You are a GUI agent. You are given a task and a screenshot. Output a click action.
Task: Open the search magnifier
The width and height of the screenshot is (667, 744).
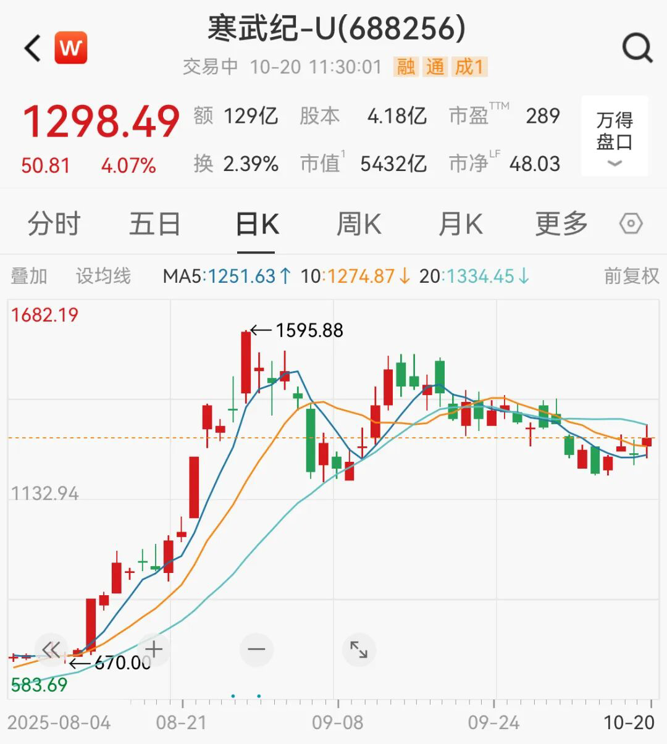(x=636, y=47)
